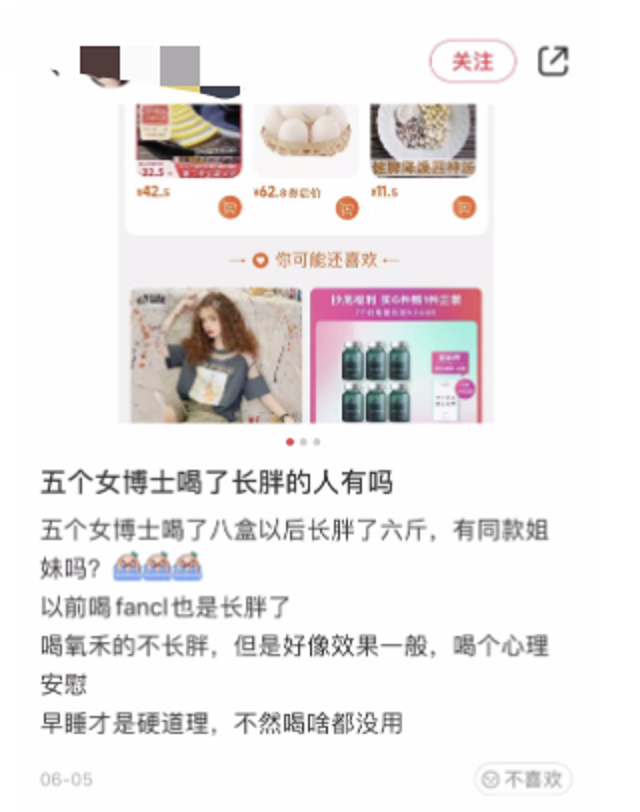640x812 pixels.
Task: Follow the author with 关注 button
Action: click(472, 61)
